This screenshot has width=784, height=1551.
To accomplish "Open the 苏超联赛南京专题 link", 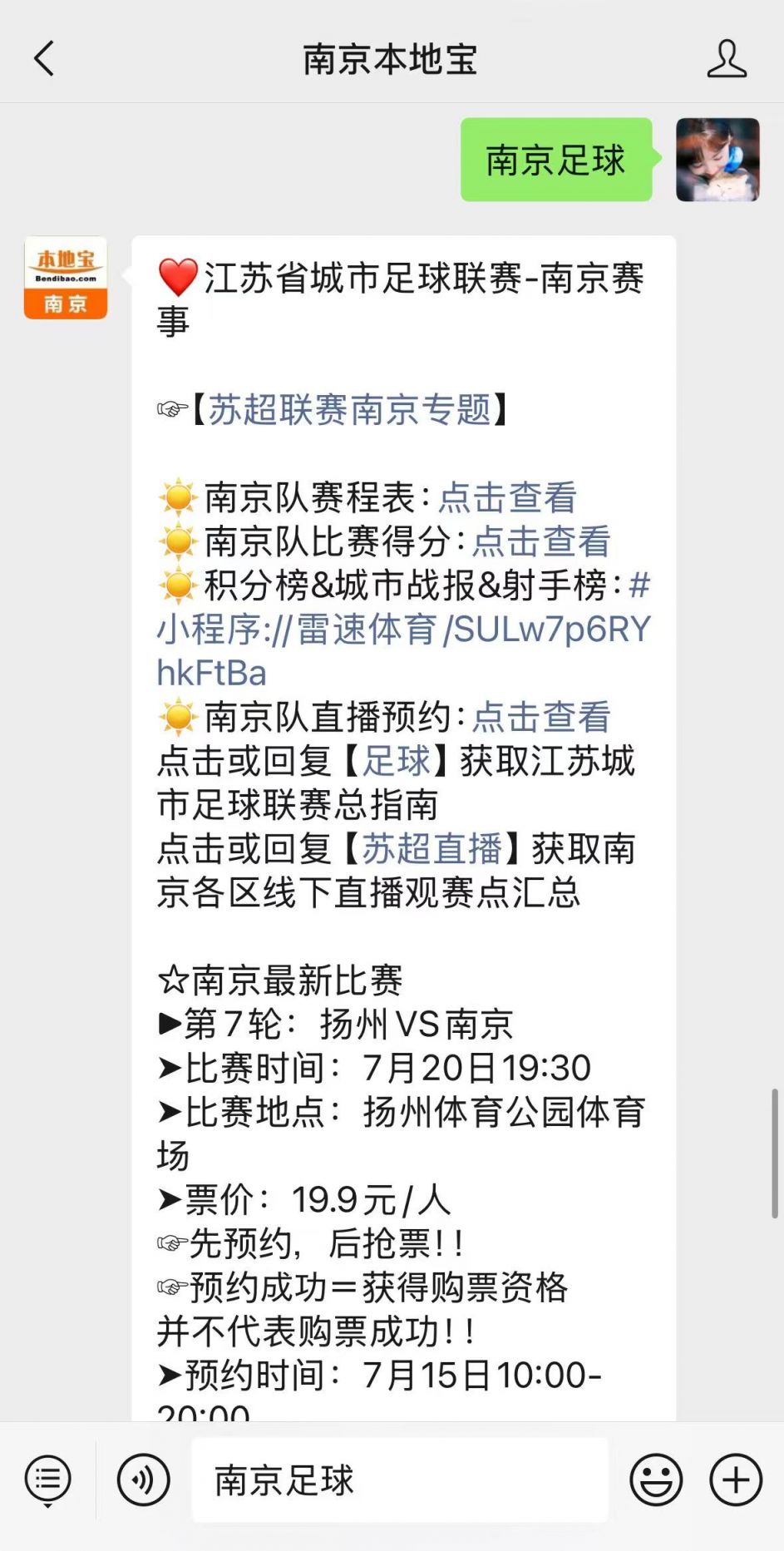I will coord(350,410).
